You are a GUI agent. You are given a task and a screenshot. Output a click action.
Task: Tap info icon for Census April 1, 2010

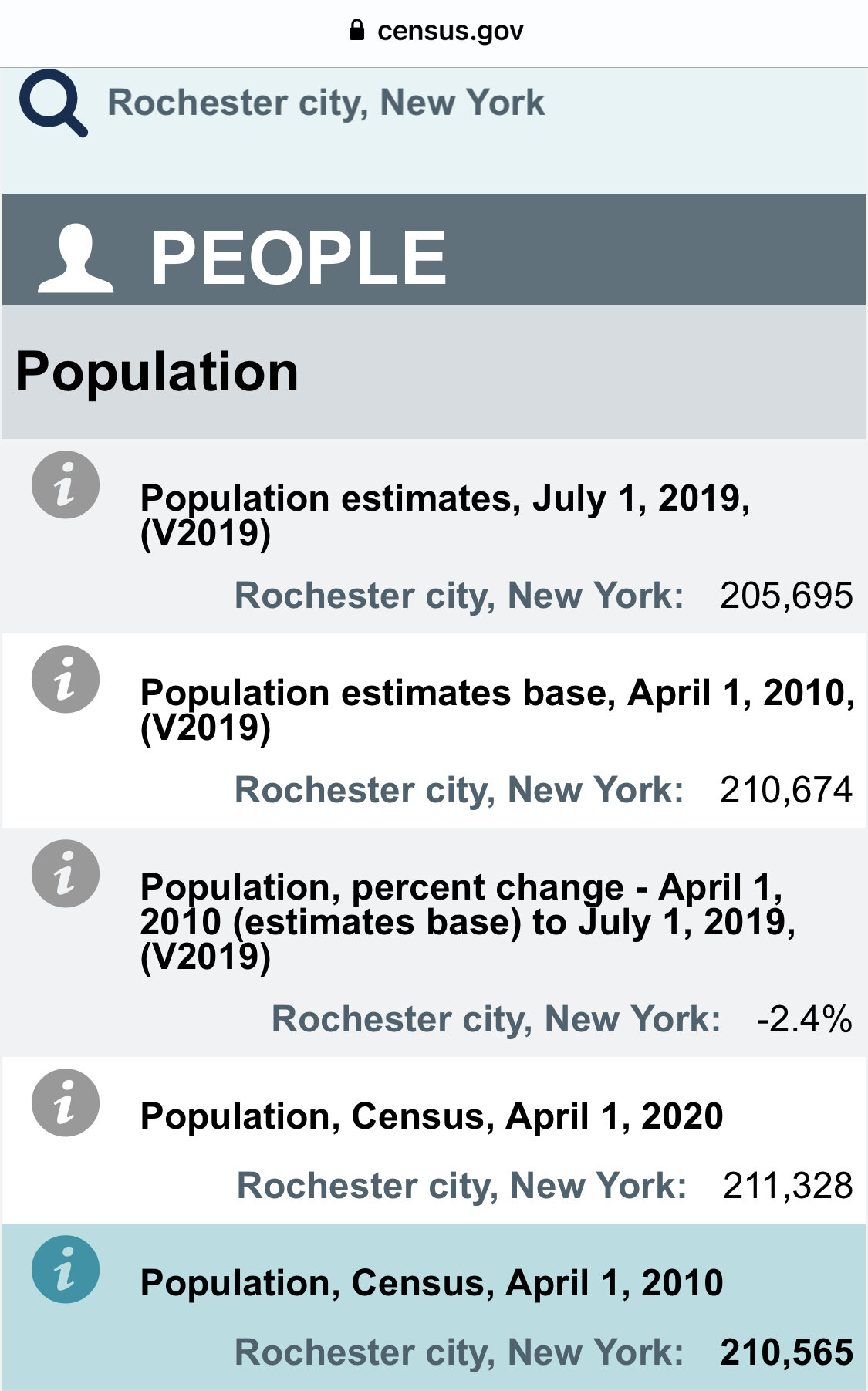click(x=66, y=1269)
